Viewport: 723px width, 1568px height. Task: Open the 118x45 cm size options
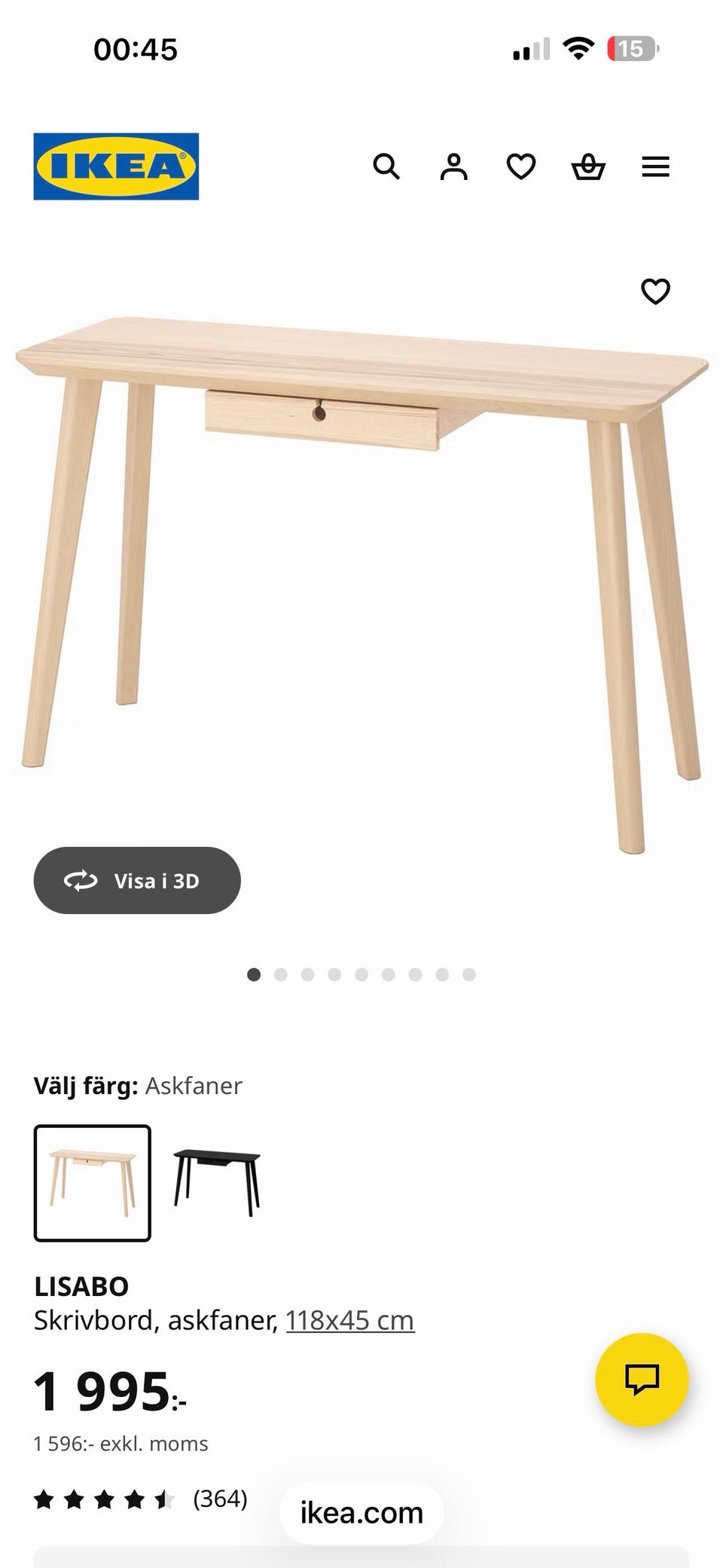click(x=350, y=1320)
